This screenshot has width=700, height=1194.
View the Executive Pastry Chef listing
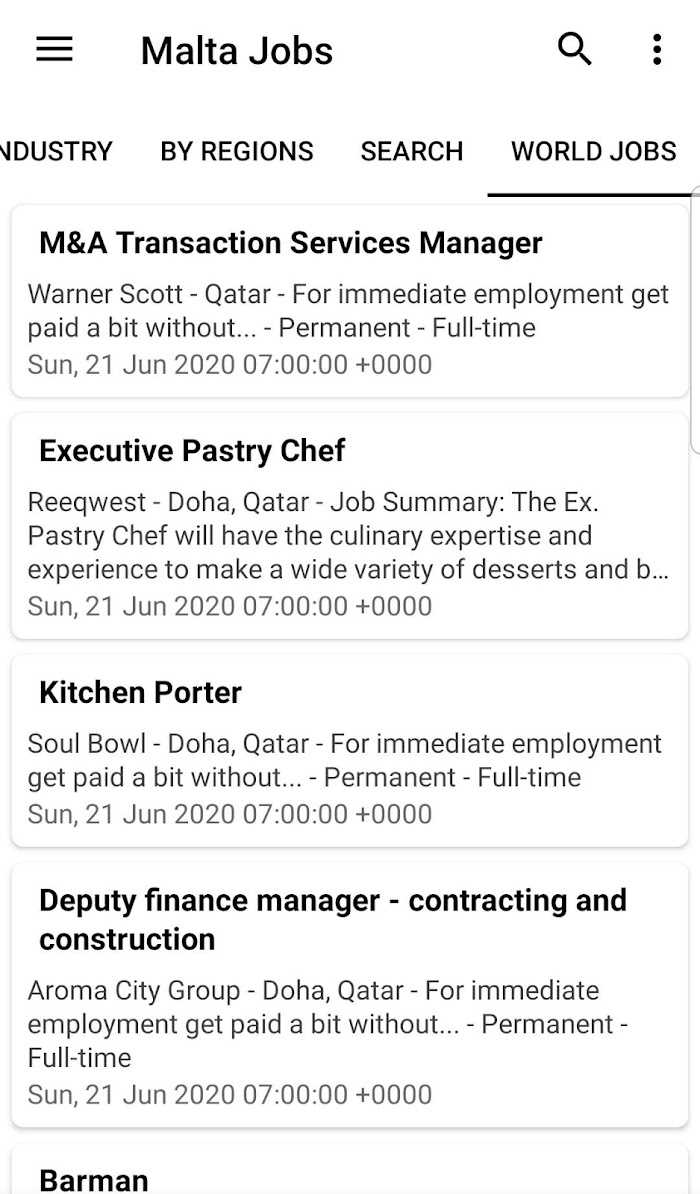pos(350,525)
